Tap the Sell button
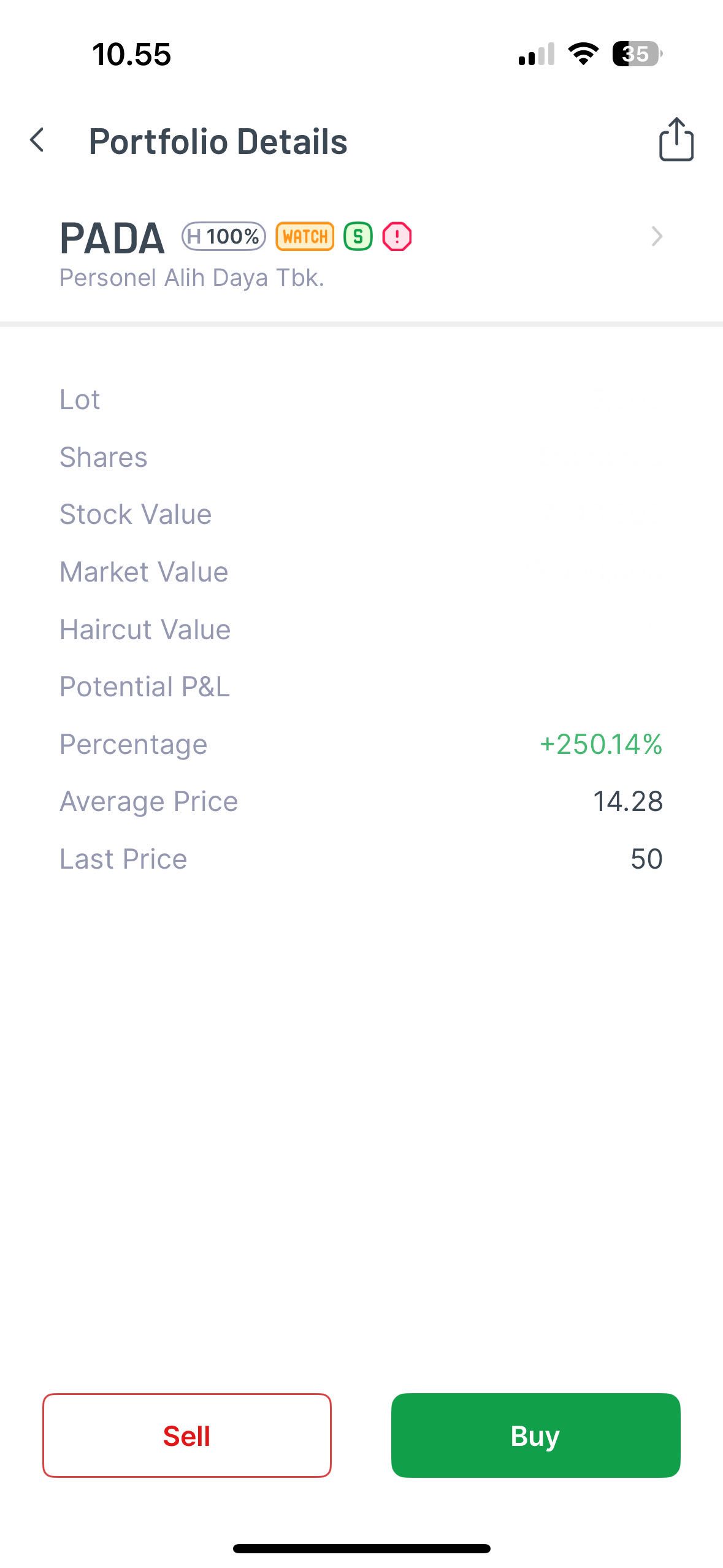 pyautogui.click(x=187, y=1435)
